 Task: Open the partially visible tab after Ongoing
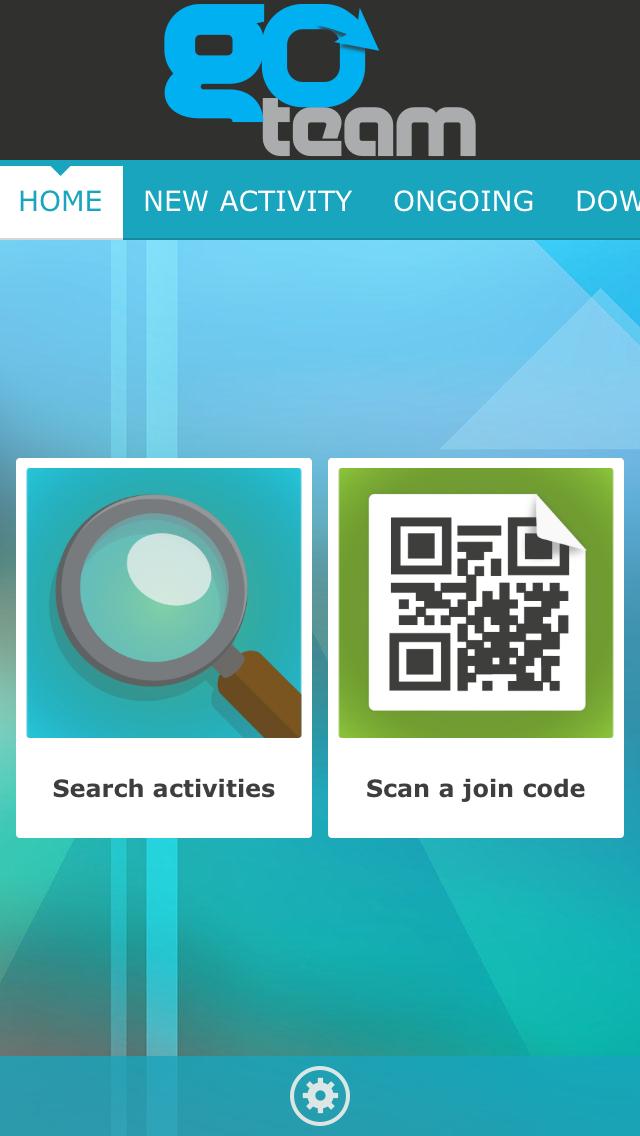coord(608,202)
